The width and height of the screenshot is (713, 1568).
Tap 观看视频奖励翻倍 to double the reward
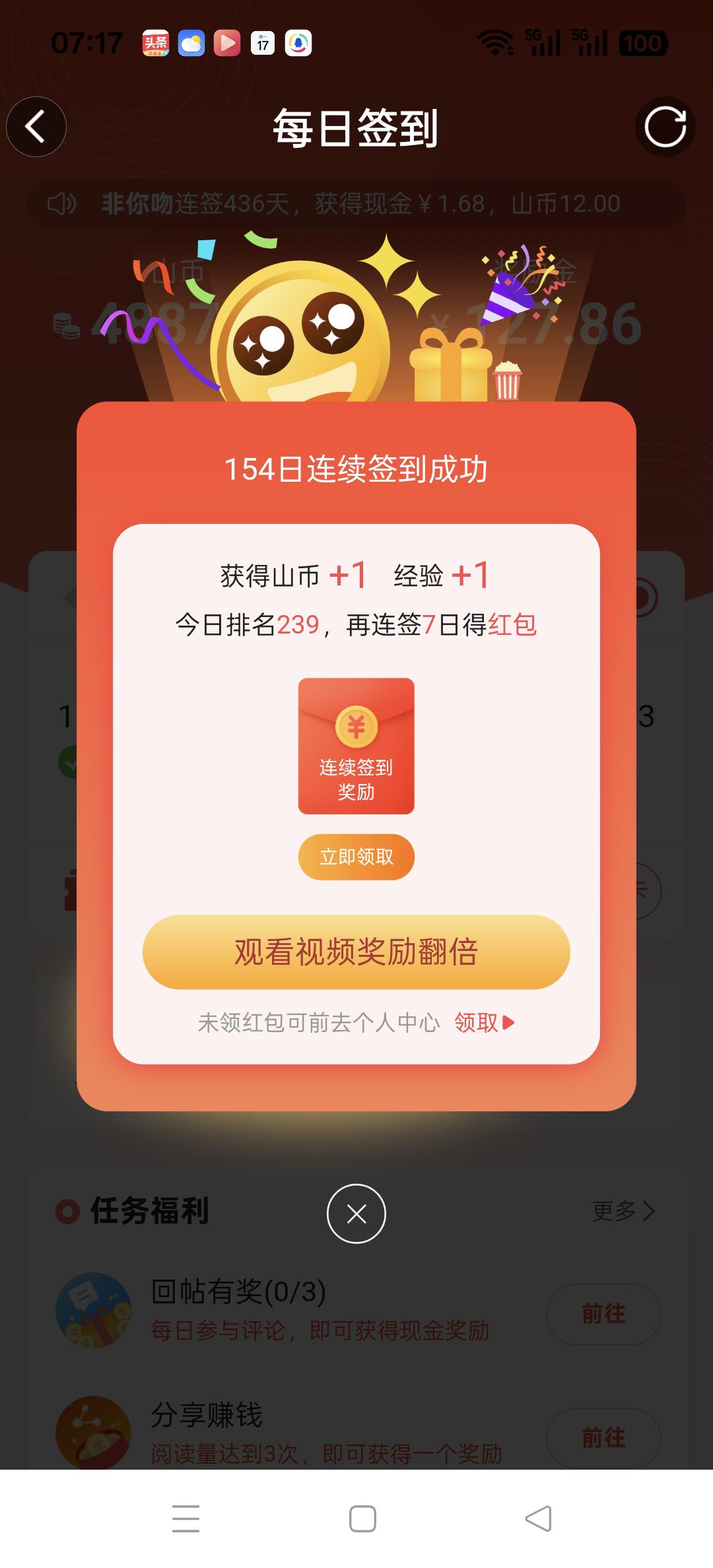click(x=356, y=952)
